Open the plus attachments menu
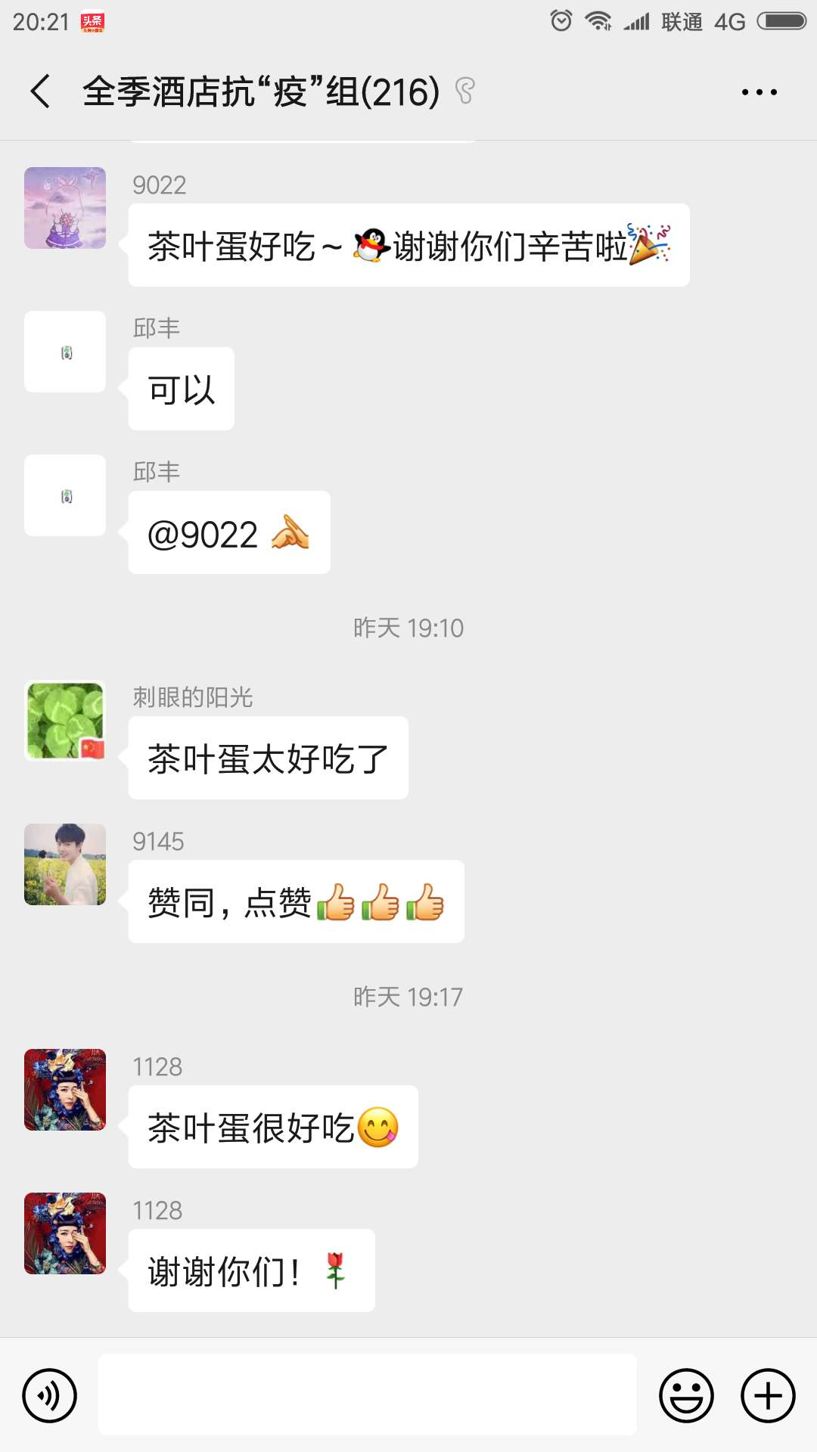 coord(768,1395)
